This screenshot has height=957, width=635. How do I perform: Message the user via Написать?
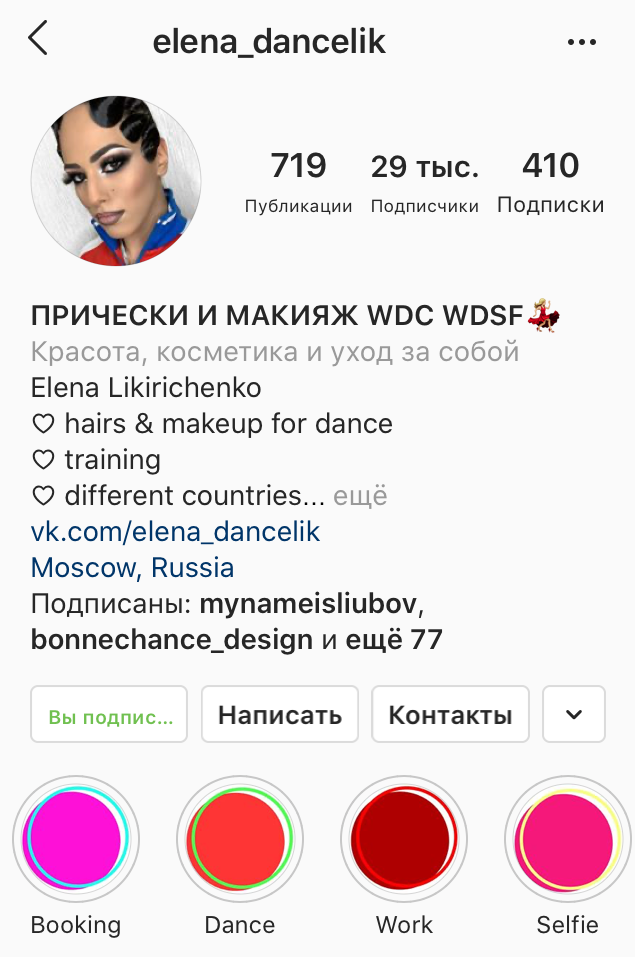pos(280,714)
